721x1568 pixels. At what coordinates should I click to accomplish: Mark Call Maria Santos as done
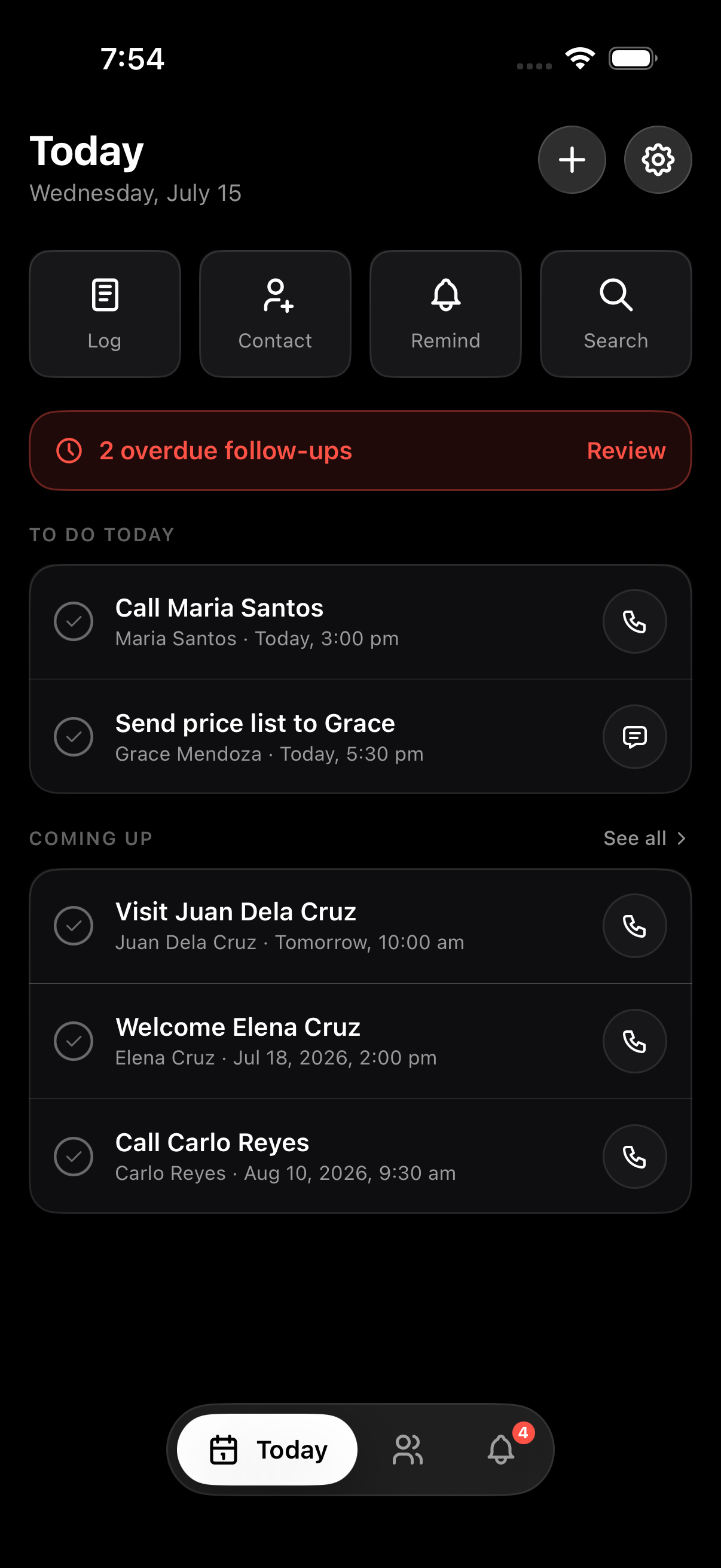click(74, 621)
